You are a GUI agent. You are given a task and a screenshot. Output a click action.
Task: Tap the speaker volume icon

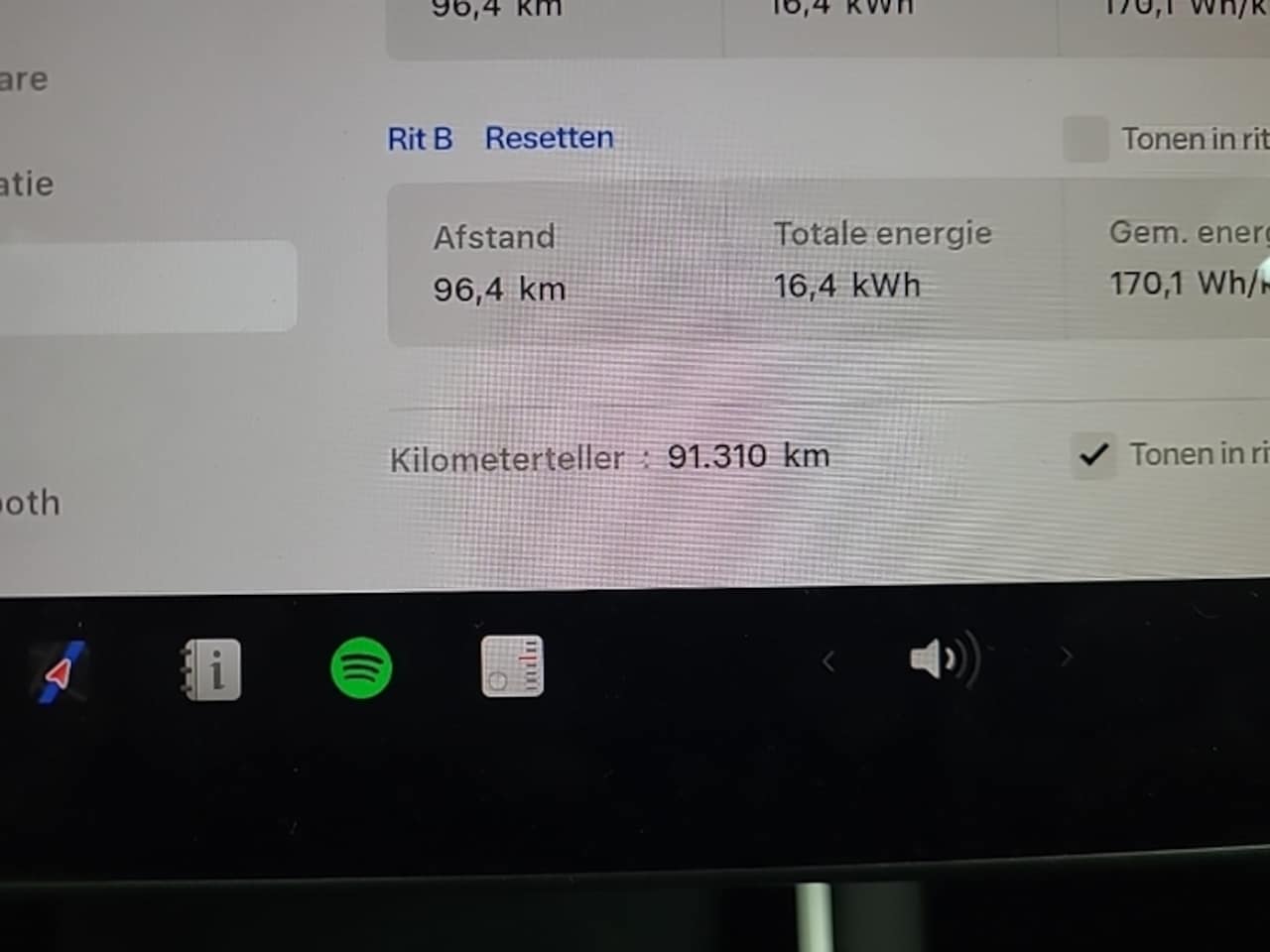(x=941, y=658)
